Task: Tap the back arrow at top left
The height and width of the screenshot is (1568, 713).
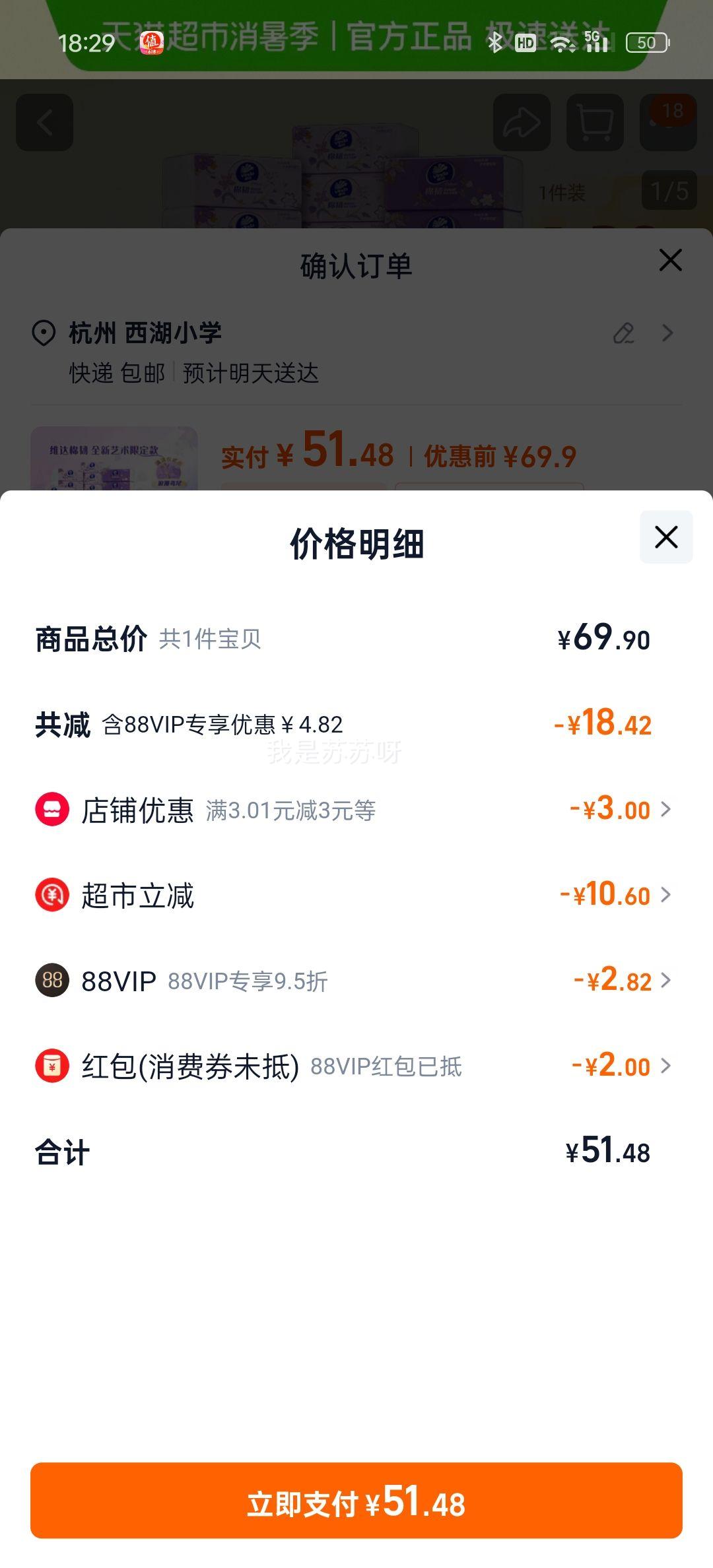Action: (x=45, y=123)
